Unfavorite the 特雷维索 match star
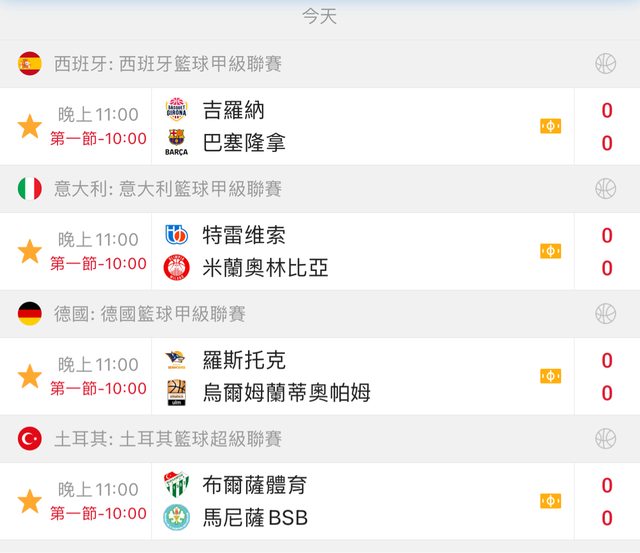The width and height of the screenshot is (640, 553). 30,251
